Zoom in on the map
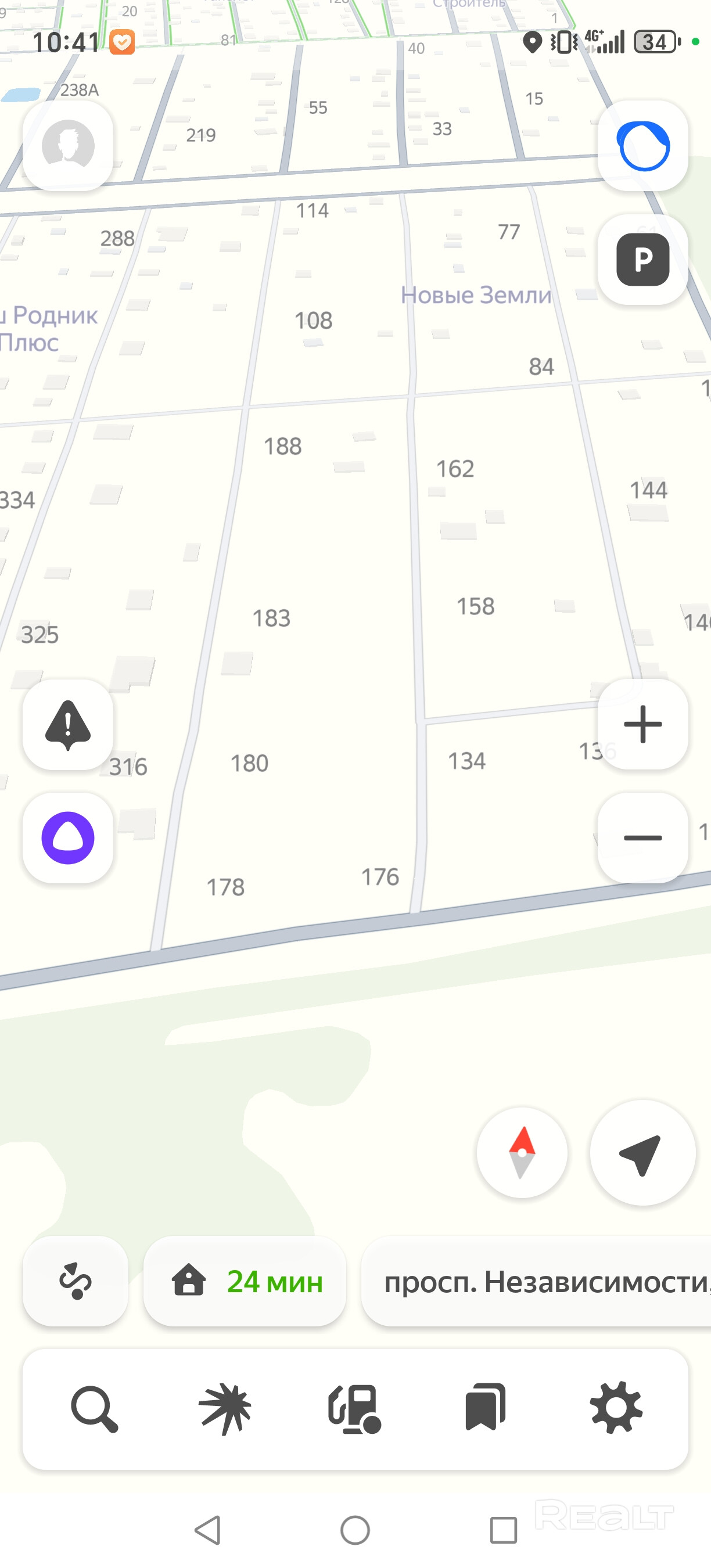Image resolution: width=711 pixels, height=1568 pixels. 643,724
